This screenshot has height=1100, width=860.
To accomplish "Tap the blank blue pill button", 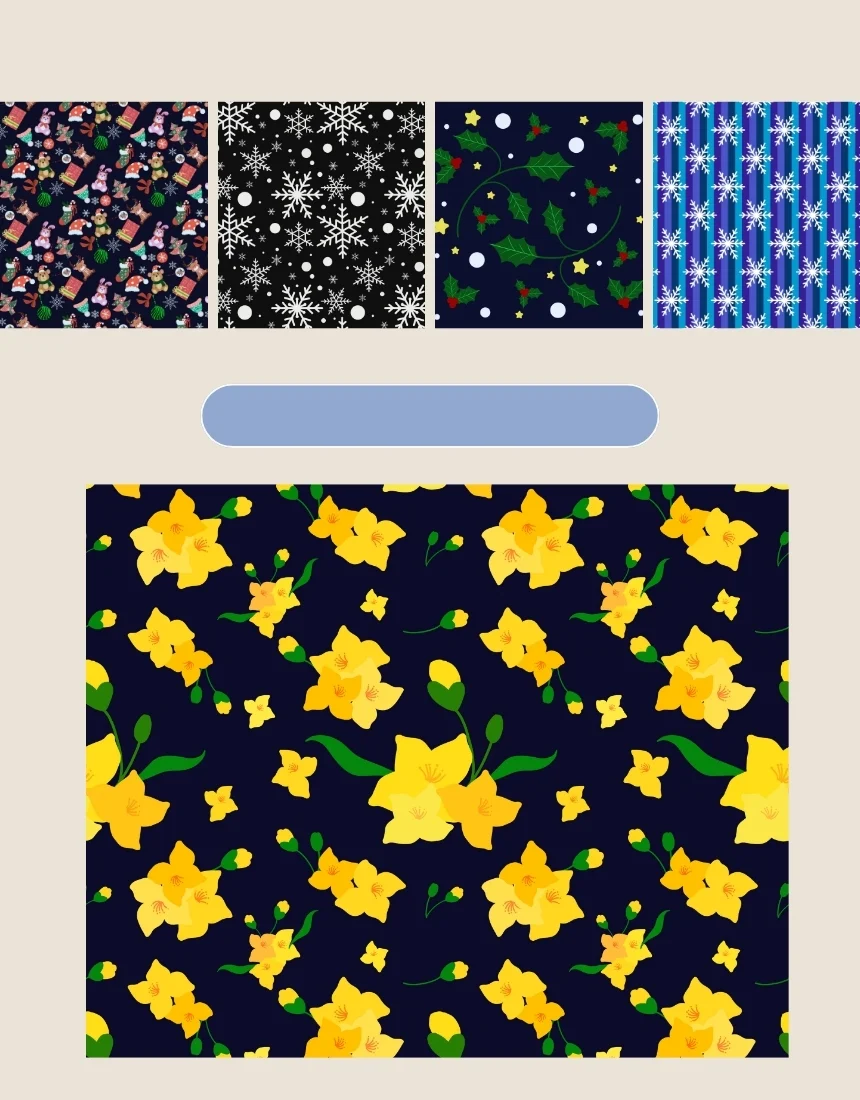I will pos(430,415).
